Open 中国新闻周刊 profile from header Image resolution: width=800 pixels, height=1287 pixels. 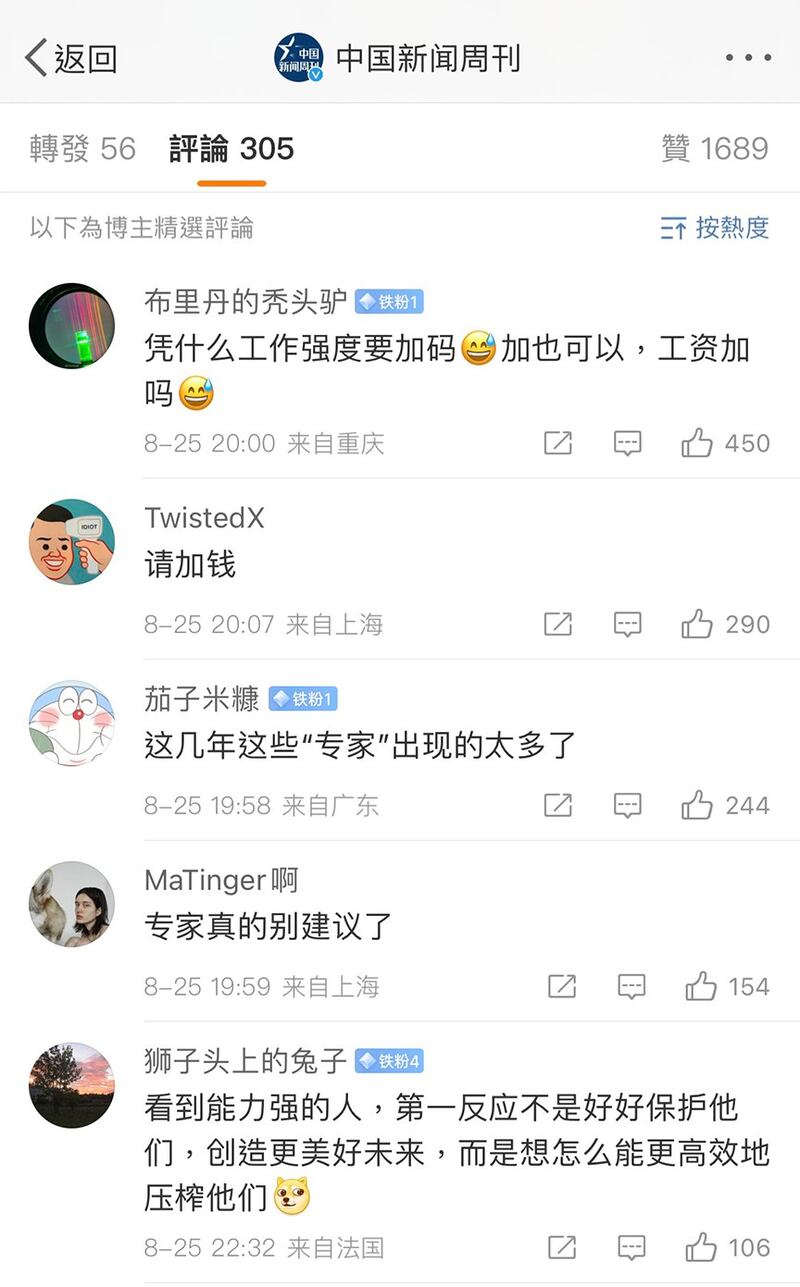pos(400,58)
